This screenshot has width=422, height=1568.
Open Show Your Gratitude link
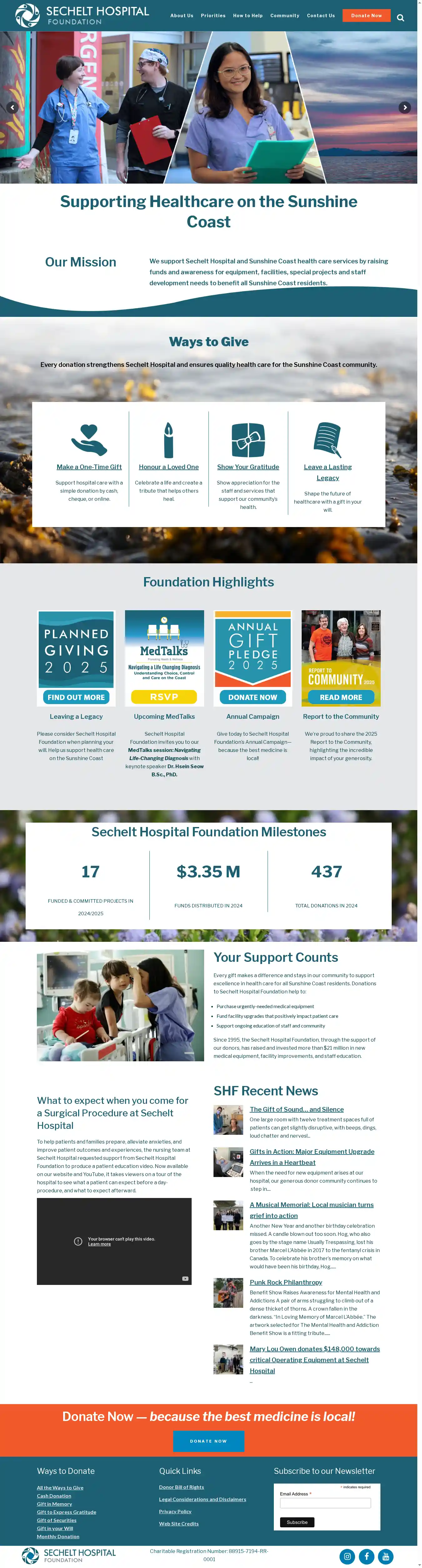pos(248,467)
